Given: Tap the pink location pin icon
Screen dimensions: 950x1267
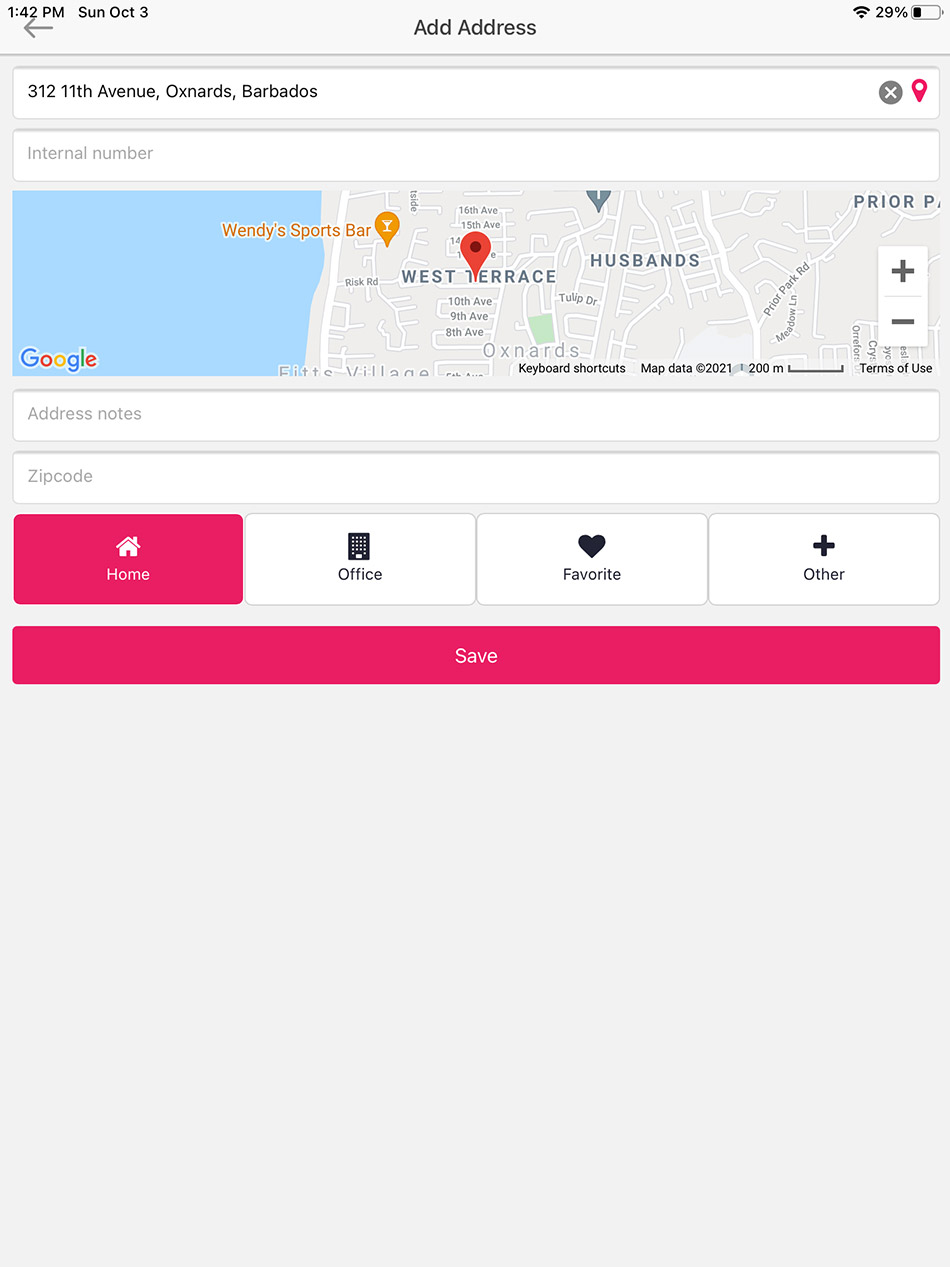Looking at the screenshot, I should (919, 92).
